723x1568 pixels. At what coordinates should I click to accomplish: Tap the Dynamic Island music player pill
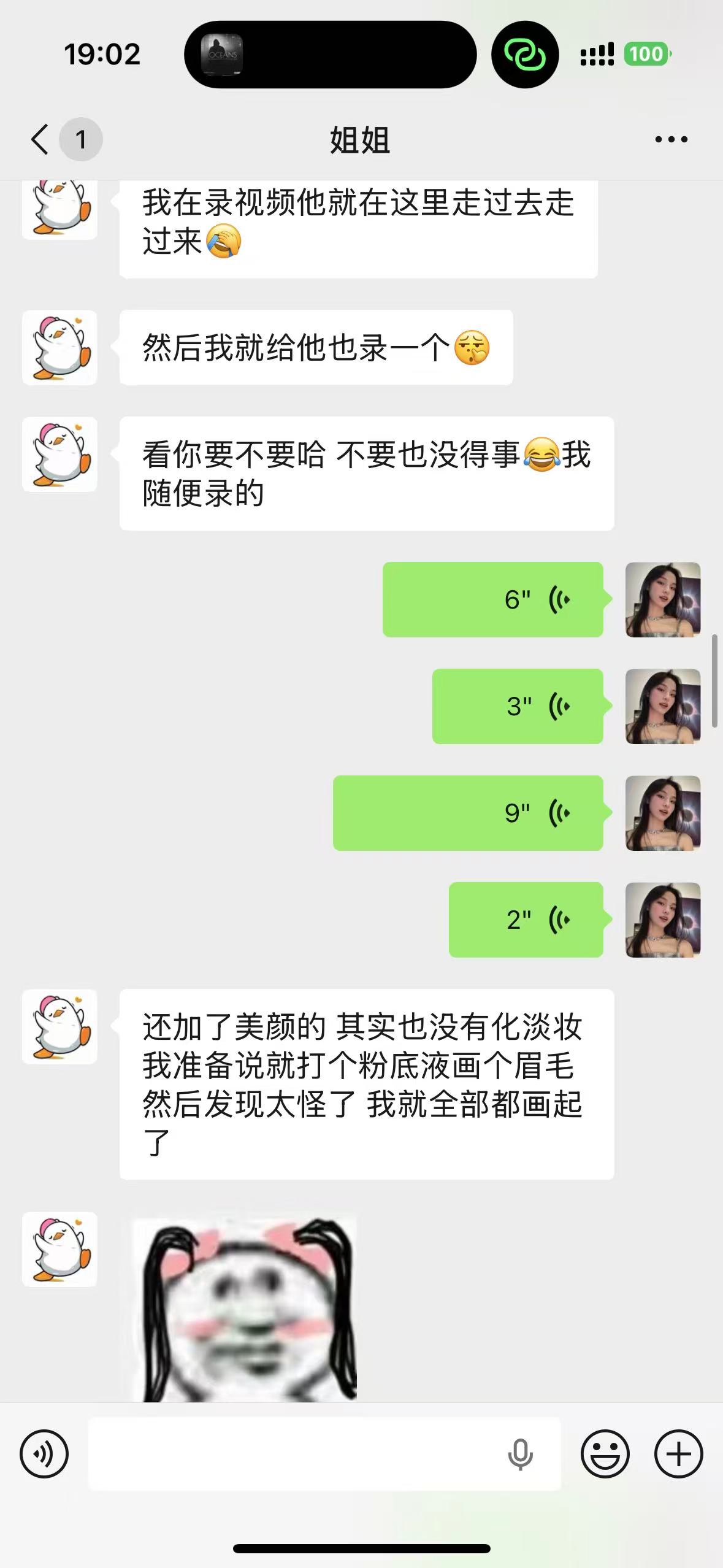tap(331, 55)
